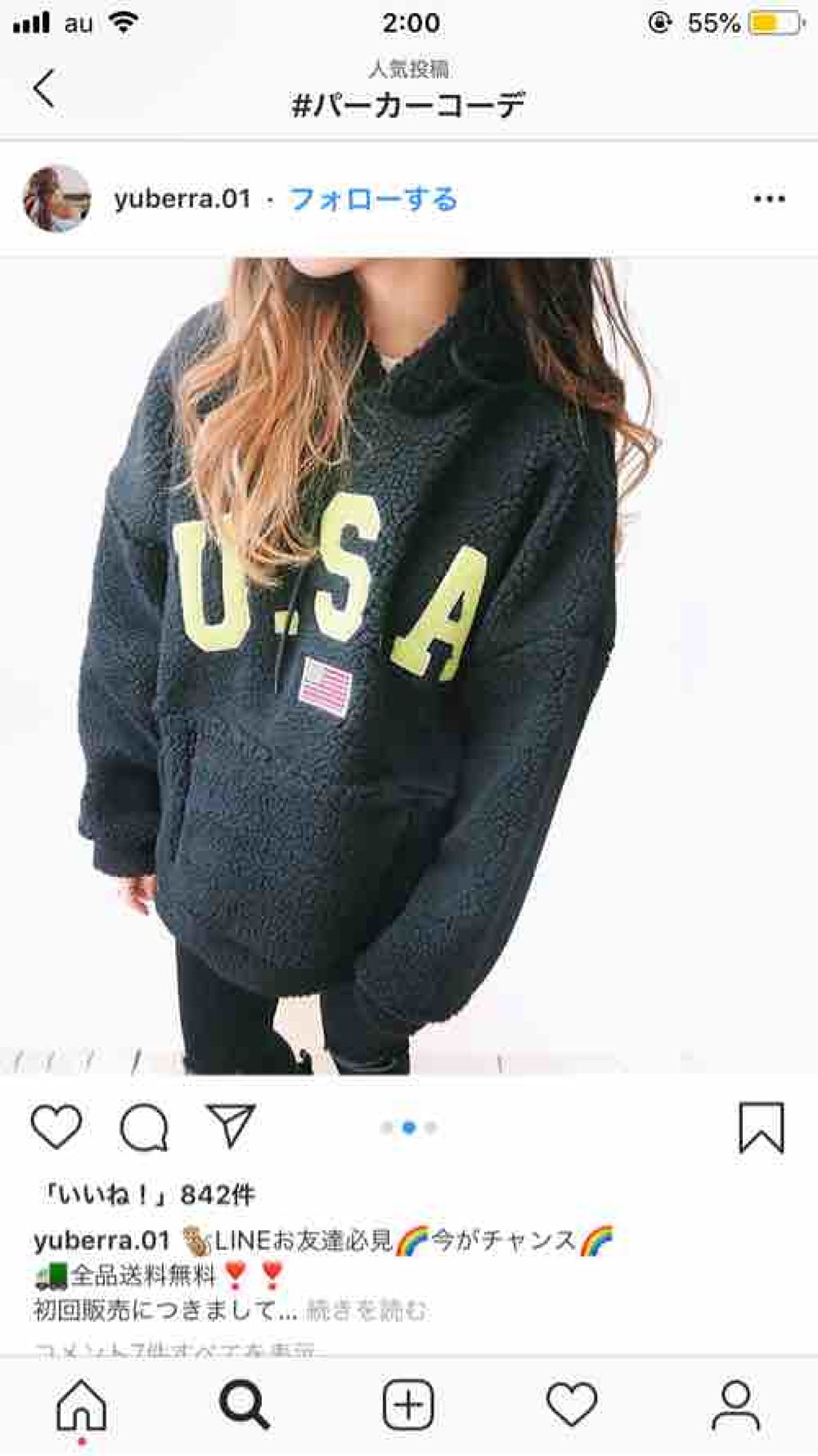Open the post's three-dot options menu
This screenshot has width=818, height=1456.
coord(769,199)
